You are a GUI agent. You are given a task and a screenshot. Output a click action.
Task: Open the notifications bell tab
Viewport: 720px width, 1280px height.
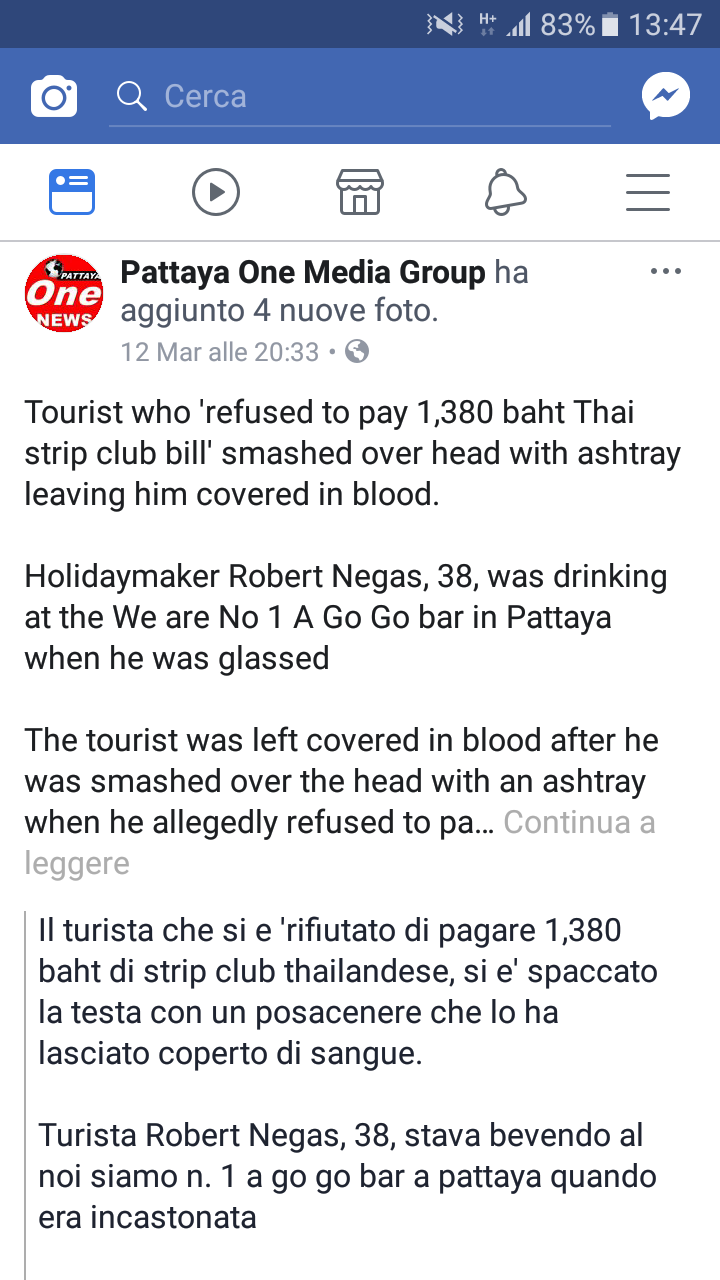tap(505, 192)
